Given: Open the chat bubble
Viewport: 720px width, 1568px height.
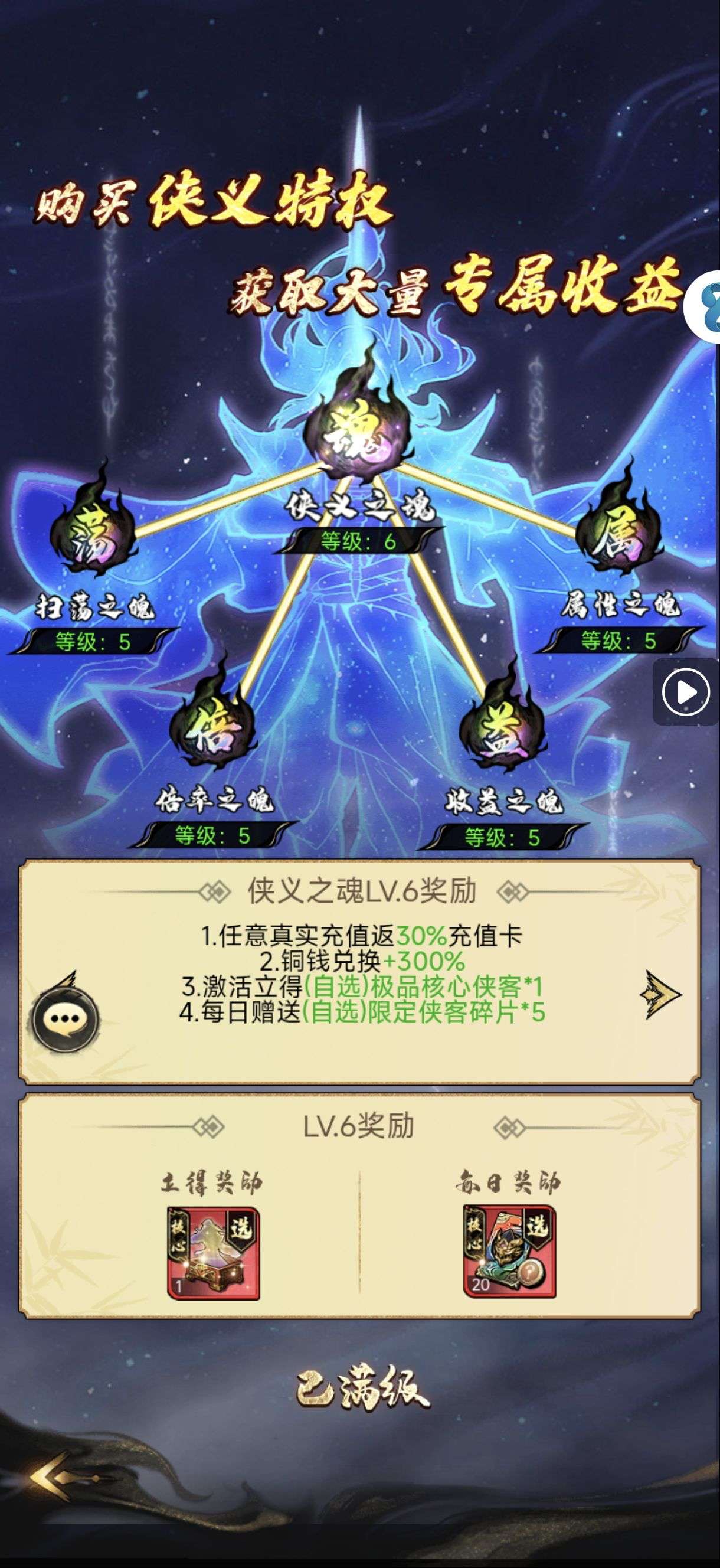Looking at the screenshot, I should tap(66, 1020).
